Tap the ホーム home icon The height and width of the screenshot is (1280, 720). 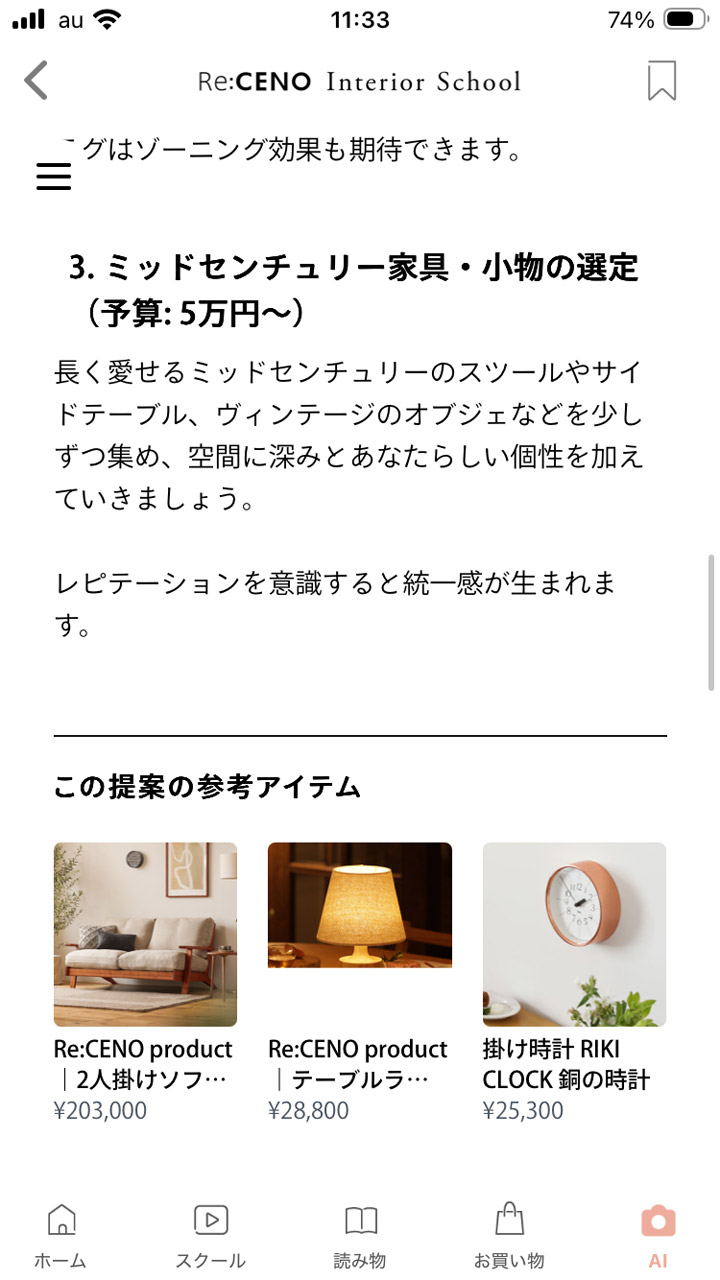coord(61,1222)
